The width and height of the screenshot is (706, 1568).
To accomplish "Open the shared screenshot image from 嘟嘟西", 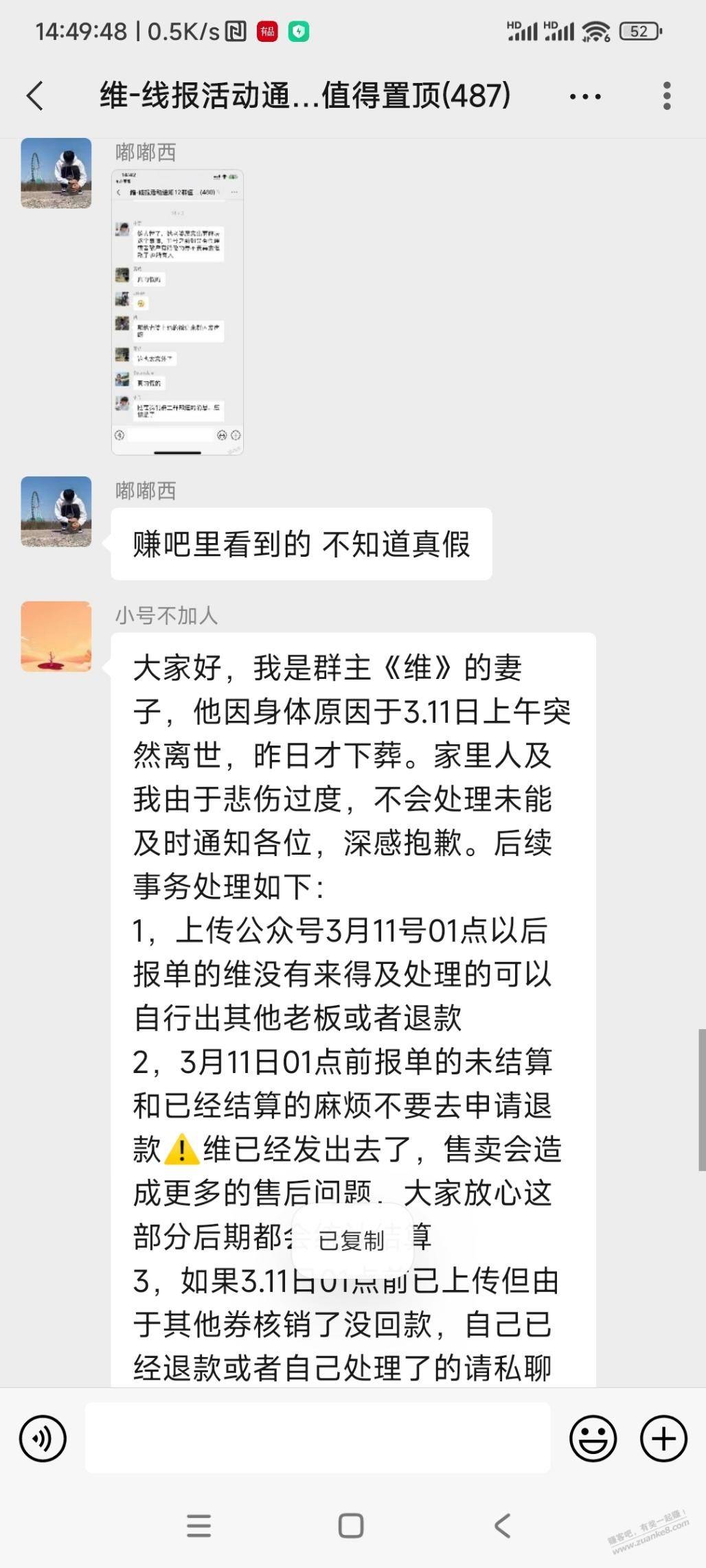I will click(177, 312).
